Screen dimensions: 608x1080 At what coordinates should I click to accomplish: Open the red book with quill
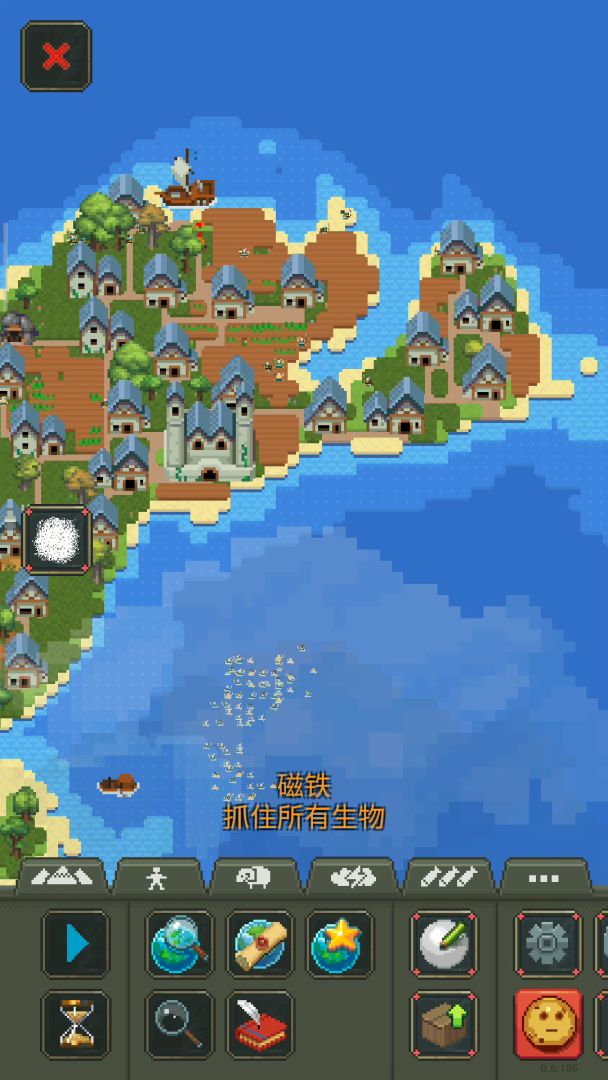point(260,1024)
